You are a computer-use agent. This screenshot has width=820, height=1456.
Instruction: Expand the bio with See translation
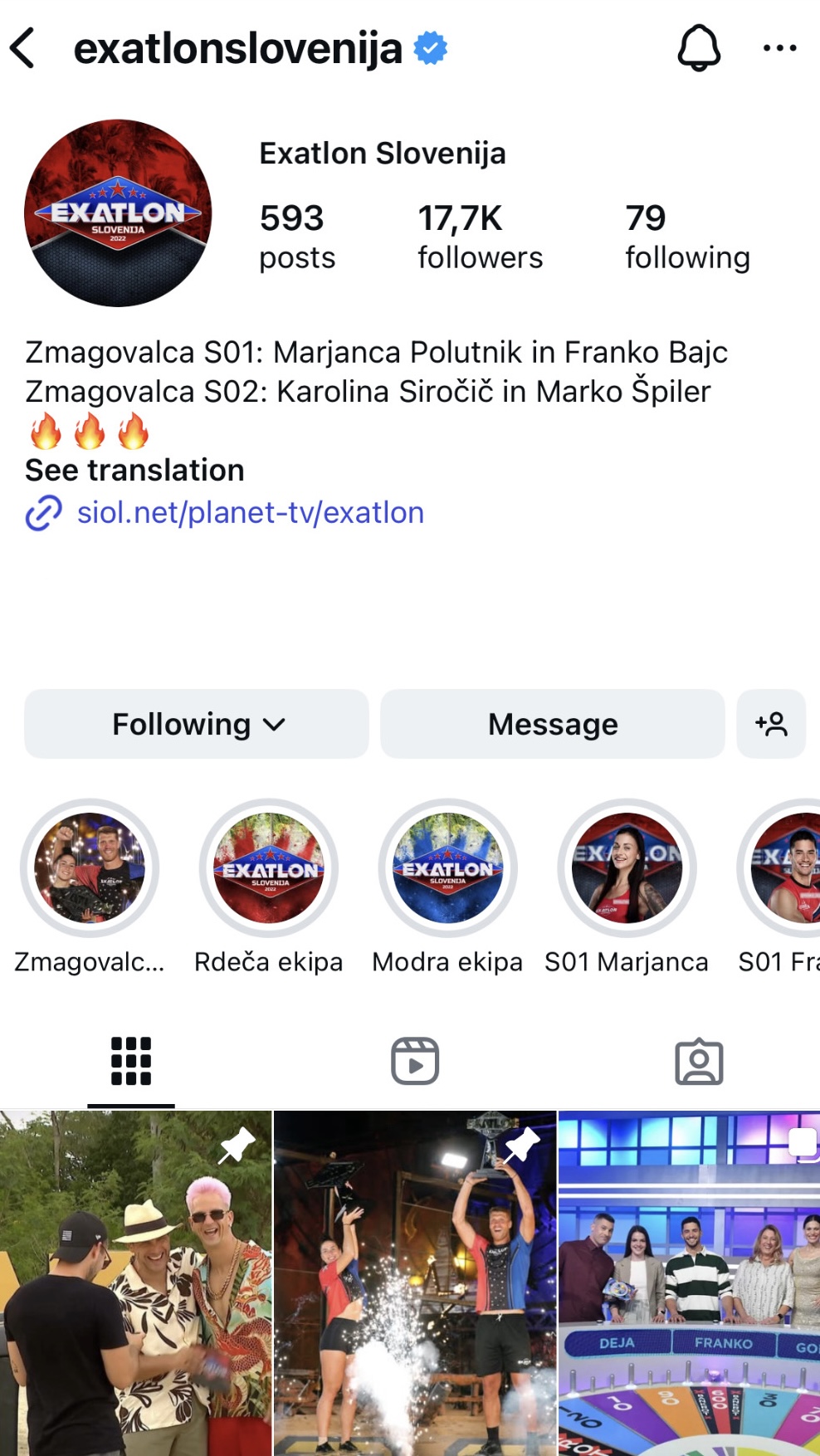(x=134, y=470)
